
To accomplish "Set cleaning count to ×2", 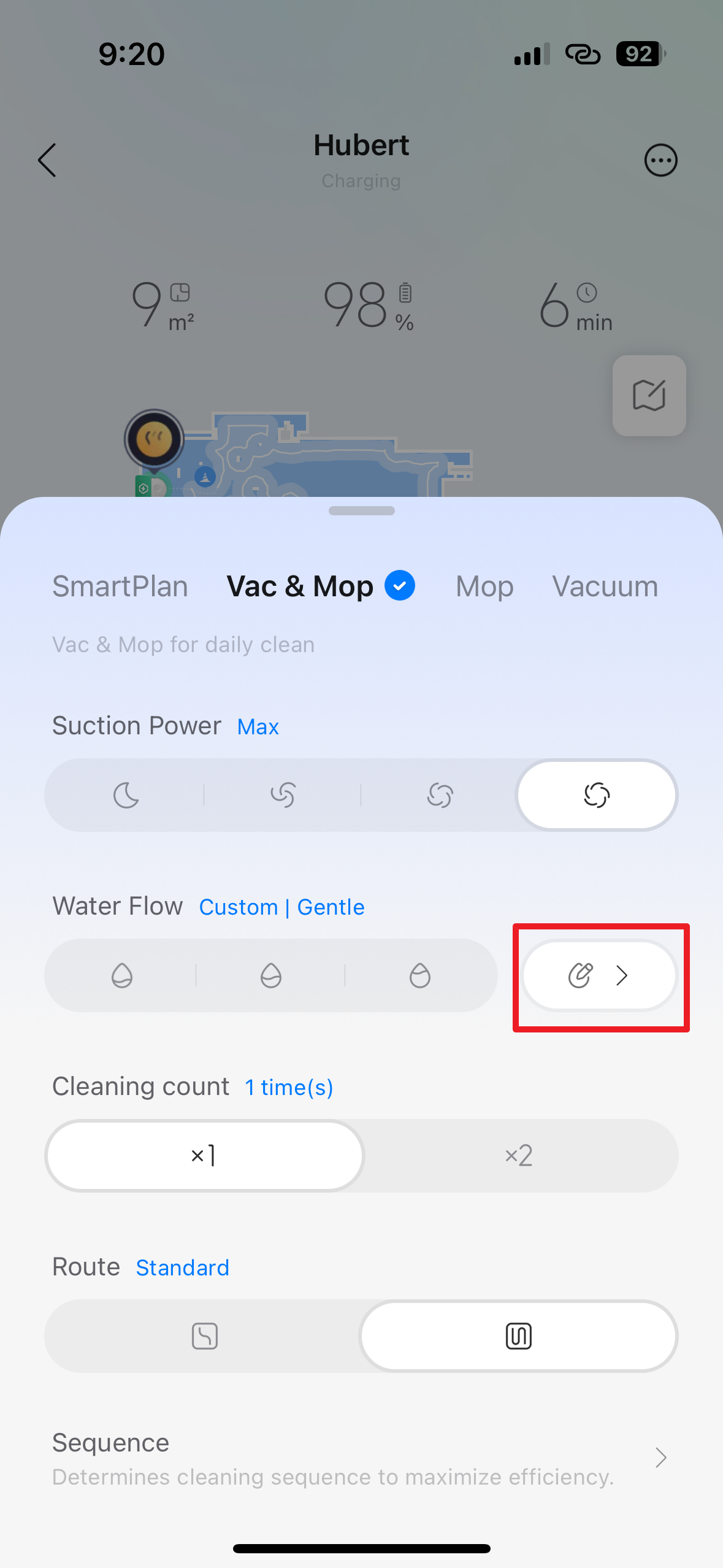I will pyautogui.click(x=519, y=1156).
